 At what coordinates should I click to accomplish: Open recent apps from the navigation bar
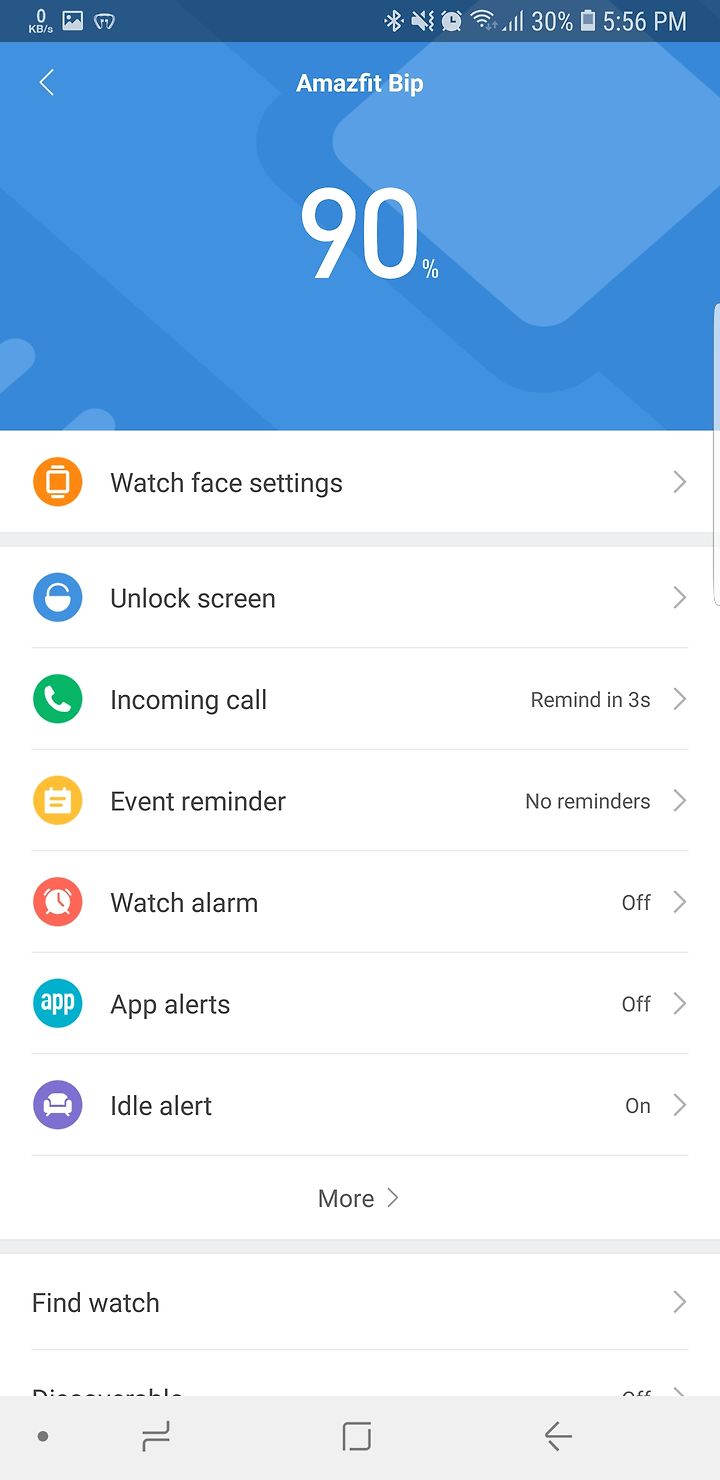pyautogui.click(x=156, y=1437)
